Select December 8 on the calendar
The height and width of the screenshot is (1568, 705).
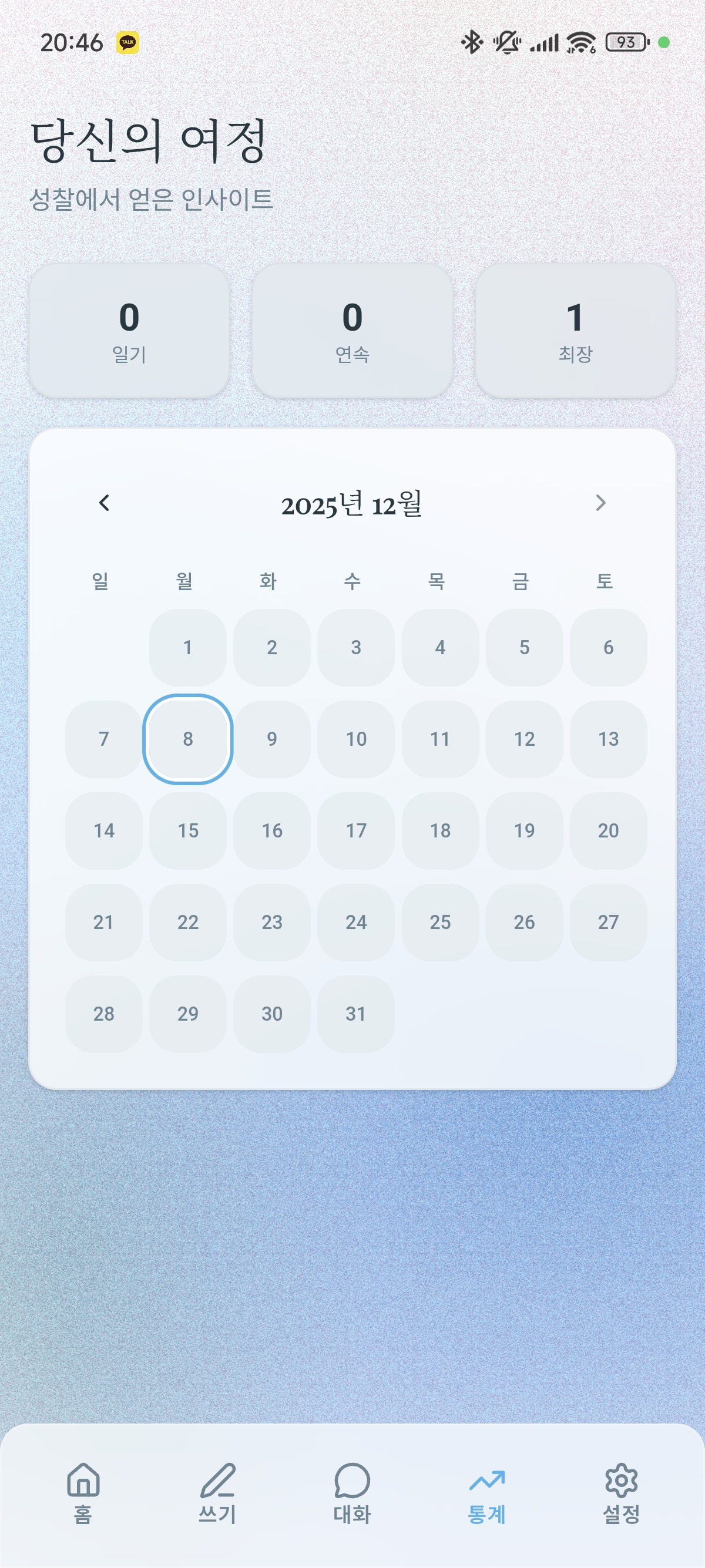tap(188, 739)
